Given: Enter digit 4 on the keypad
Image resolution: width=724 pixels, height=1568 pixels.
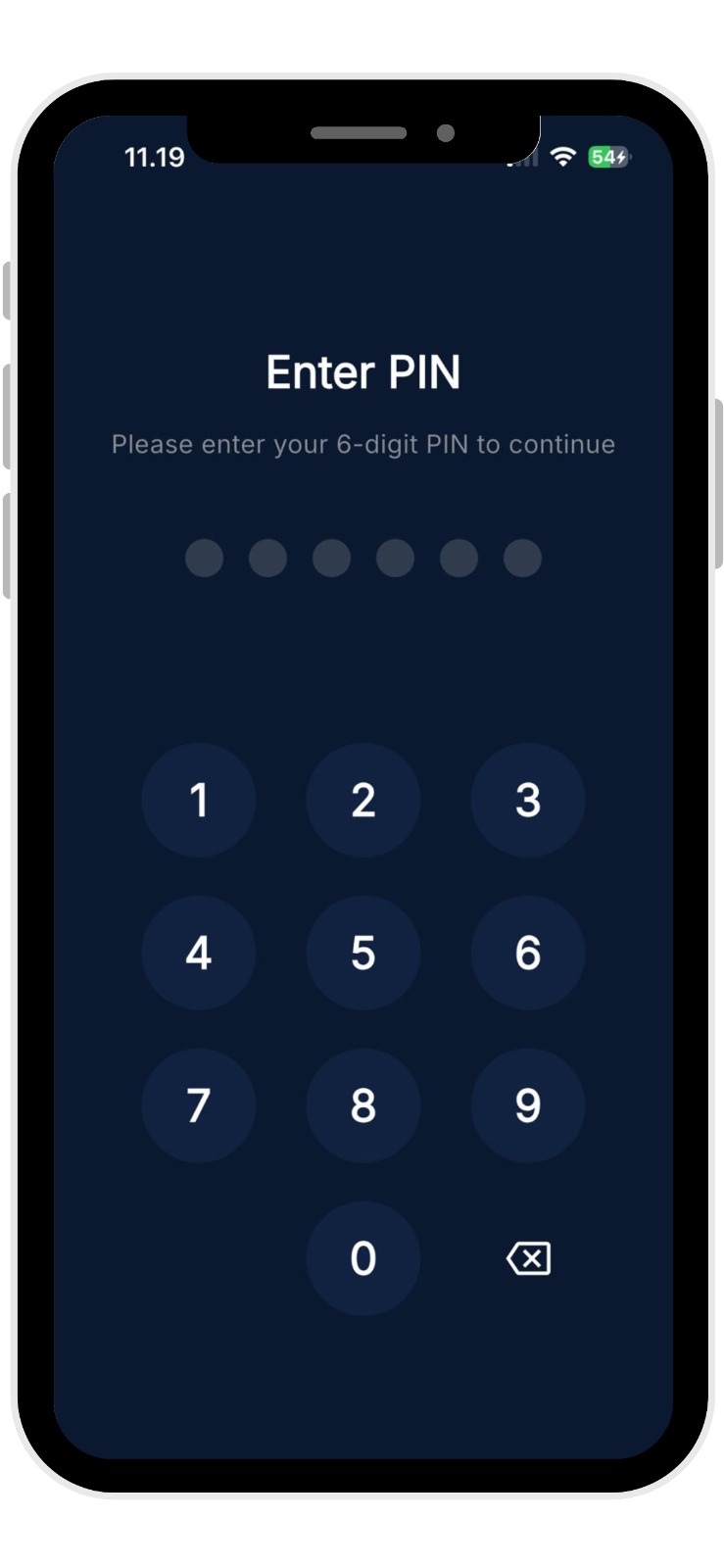Looking at the screenshot, I should (199, 953).
